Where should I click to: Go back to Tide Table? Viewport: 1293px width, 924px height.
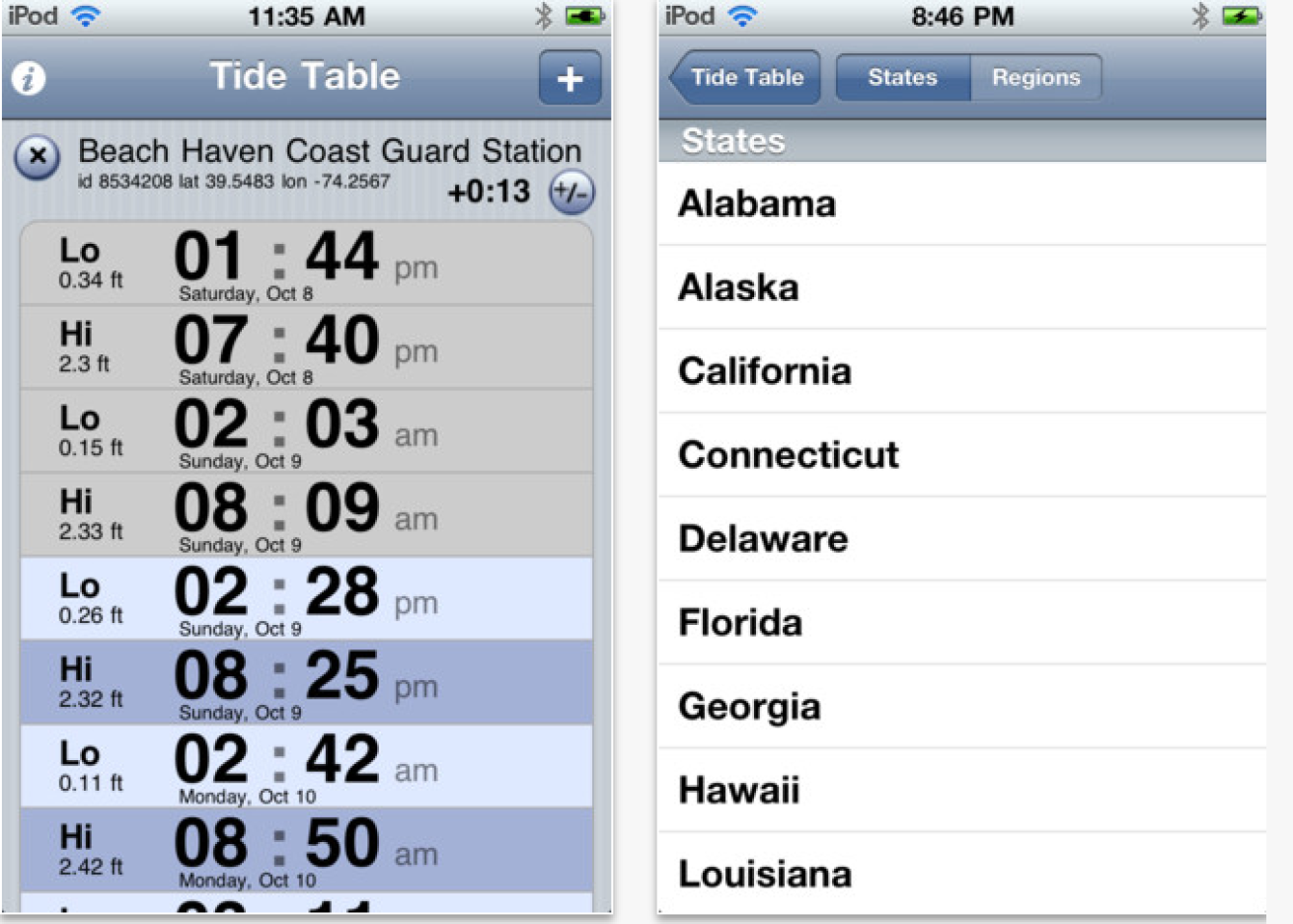tap(745, 77)
